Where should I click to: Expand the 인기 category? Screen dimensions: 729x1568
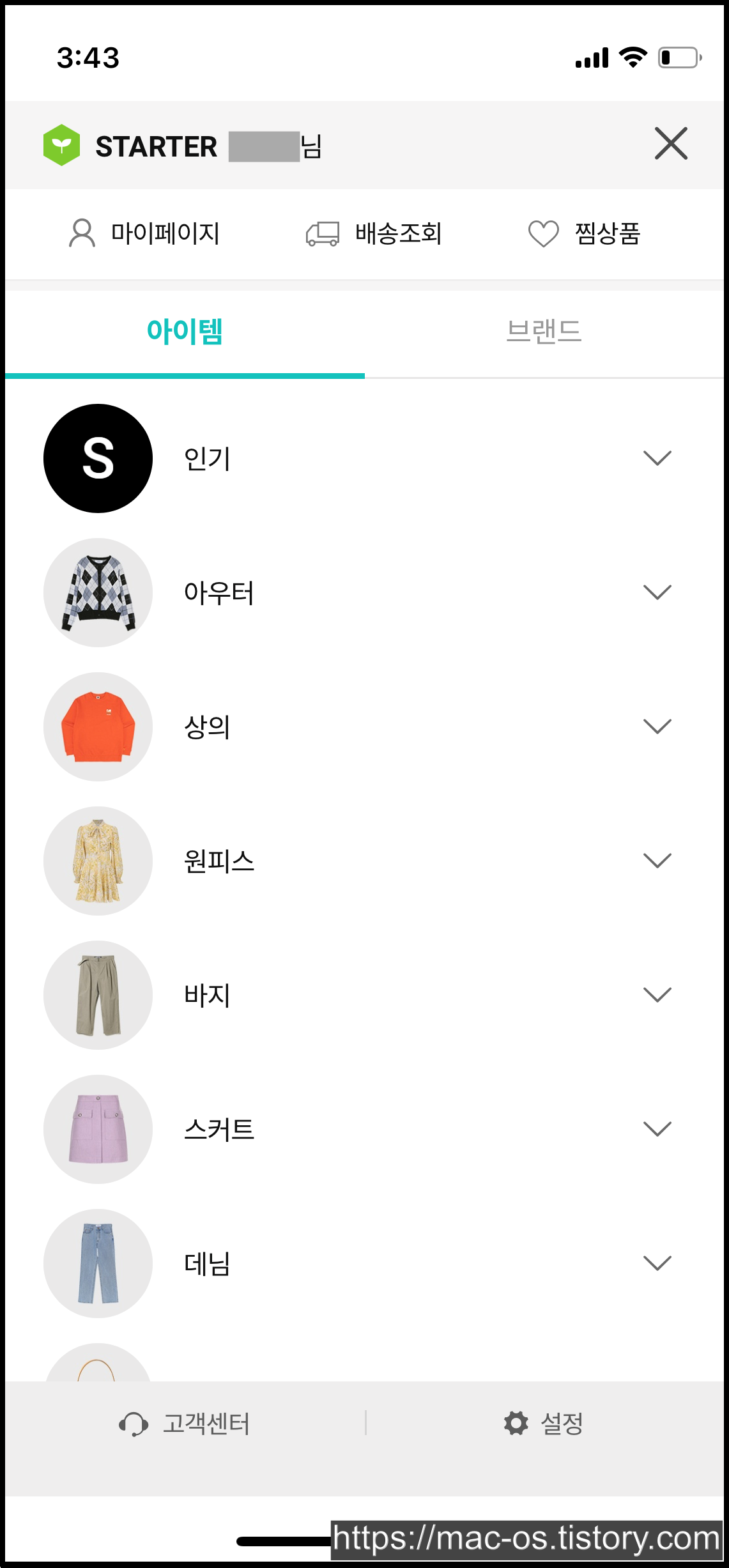(657, 458)
